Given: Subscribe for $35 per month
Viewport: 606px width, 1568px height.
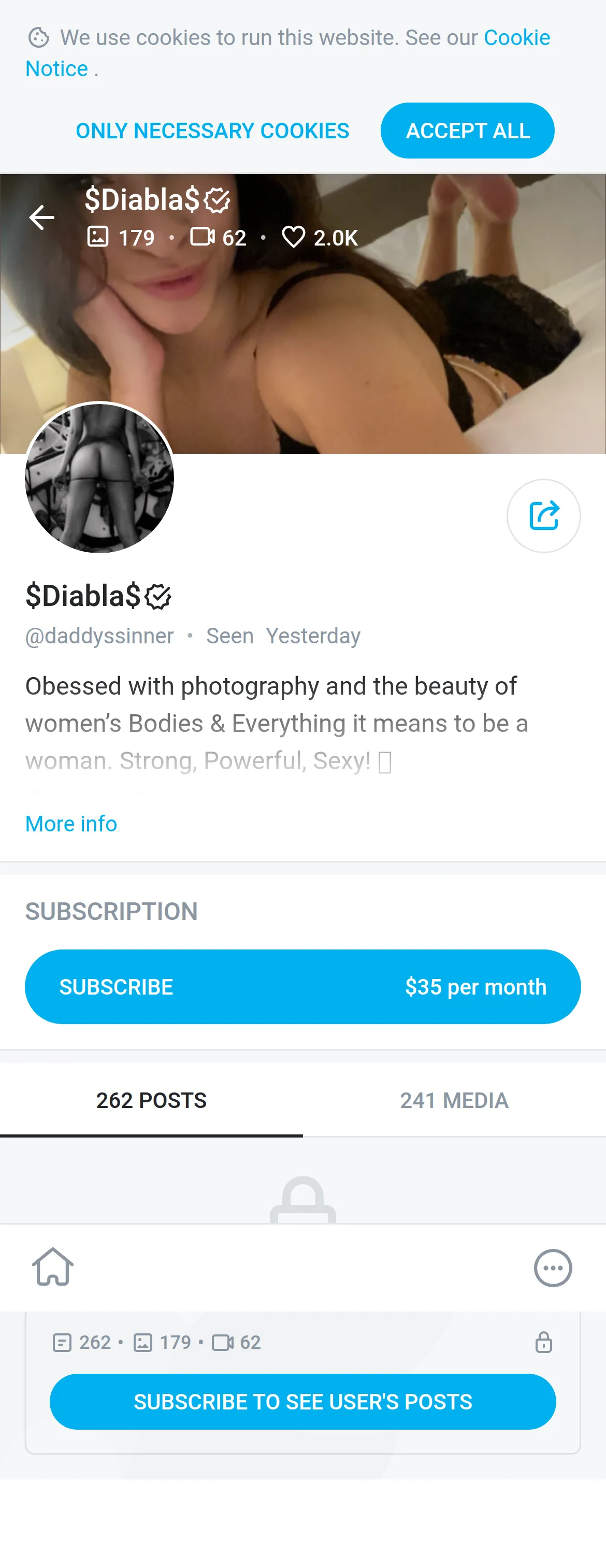Looking at the screenshot, I should point(303,987).
